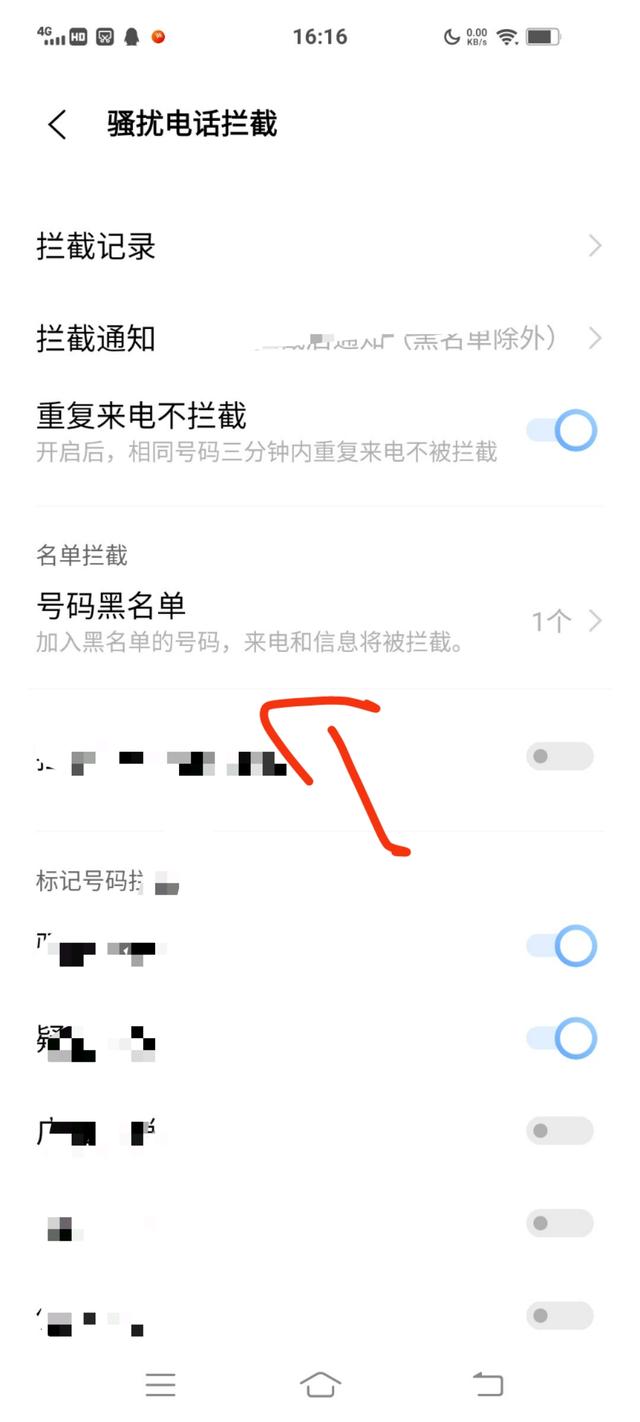Screen dimensions: 640x1422
Task: Open 号码黑名单 list
Action: click(x=320, y=620)
